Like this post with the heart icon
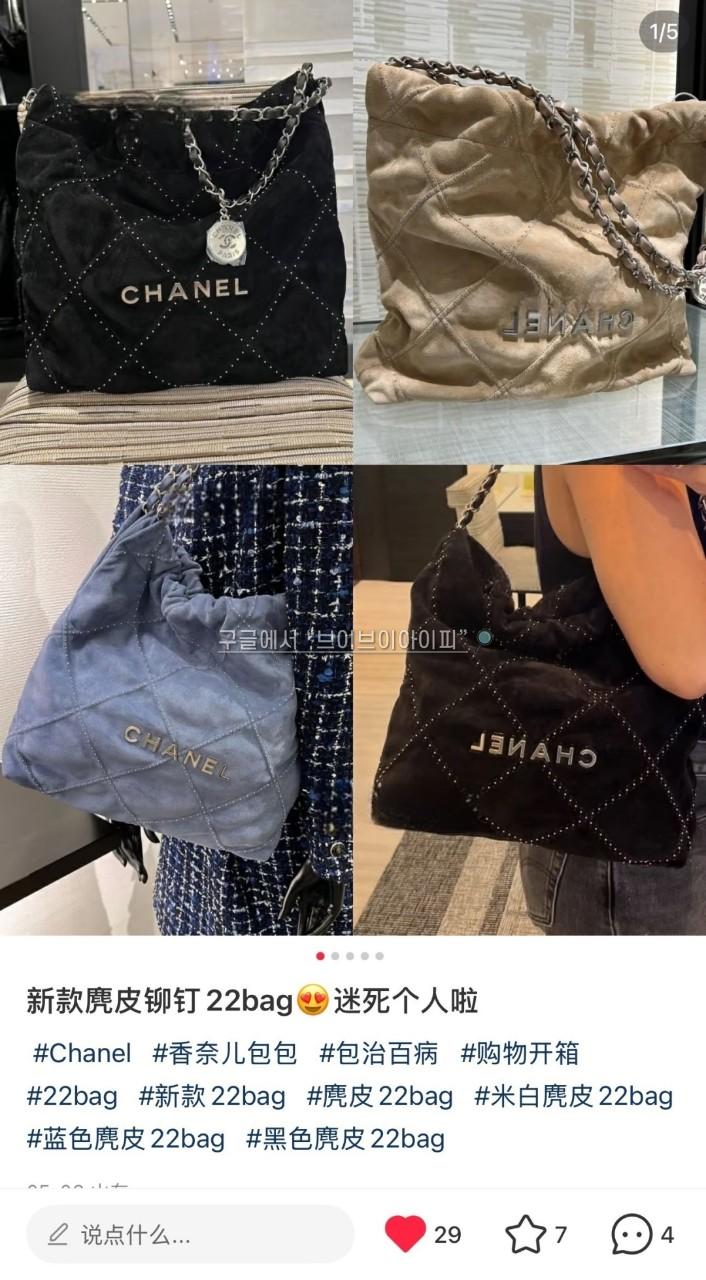The height and width of the screenshot is (1280, 706). point(405,1234)
